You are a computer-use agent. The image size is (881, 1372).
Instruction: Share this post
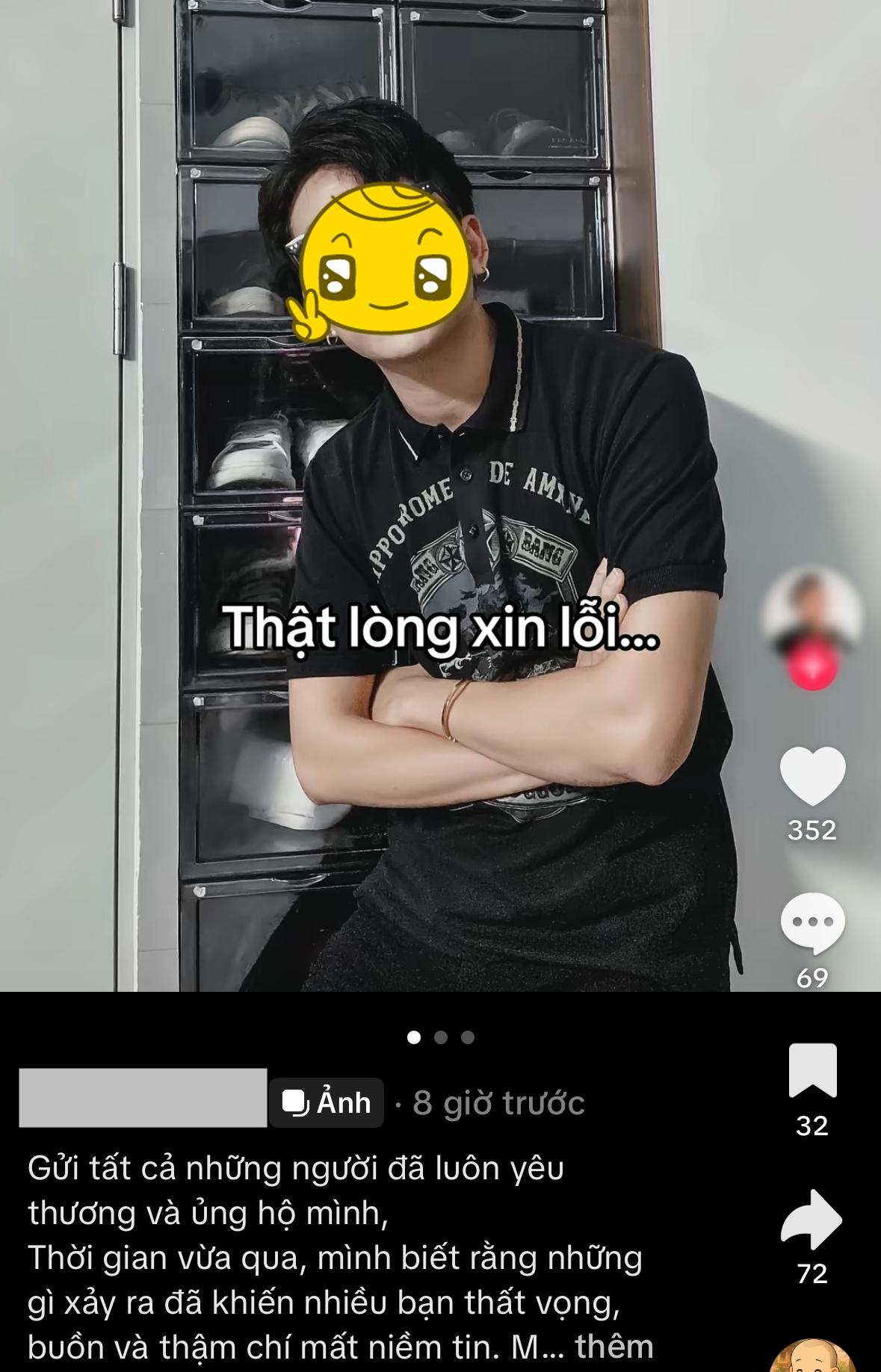tap(812, 1220)
